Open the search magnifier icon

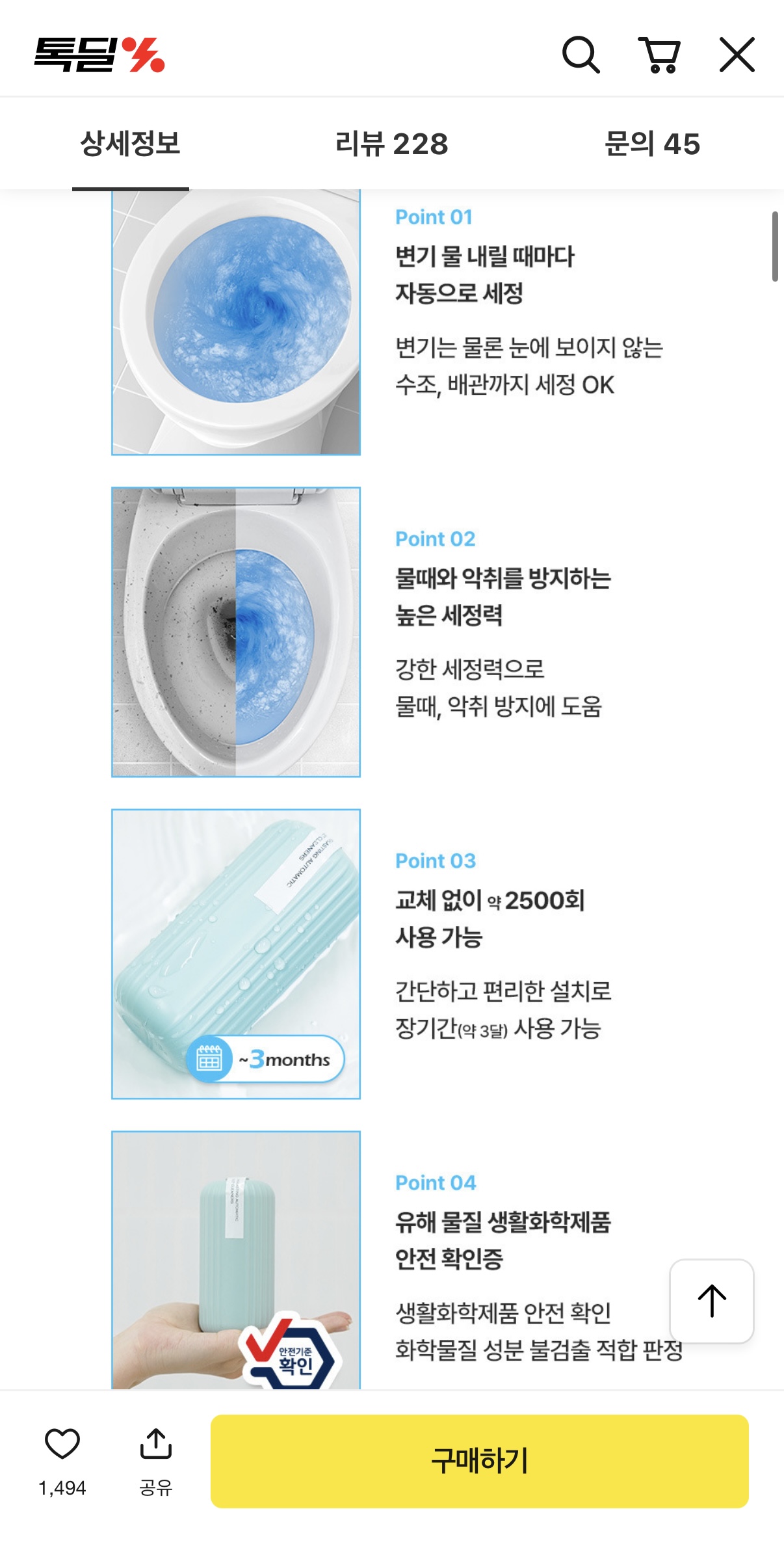pos(581,55)
